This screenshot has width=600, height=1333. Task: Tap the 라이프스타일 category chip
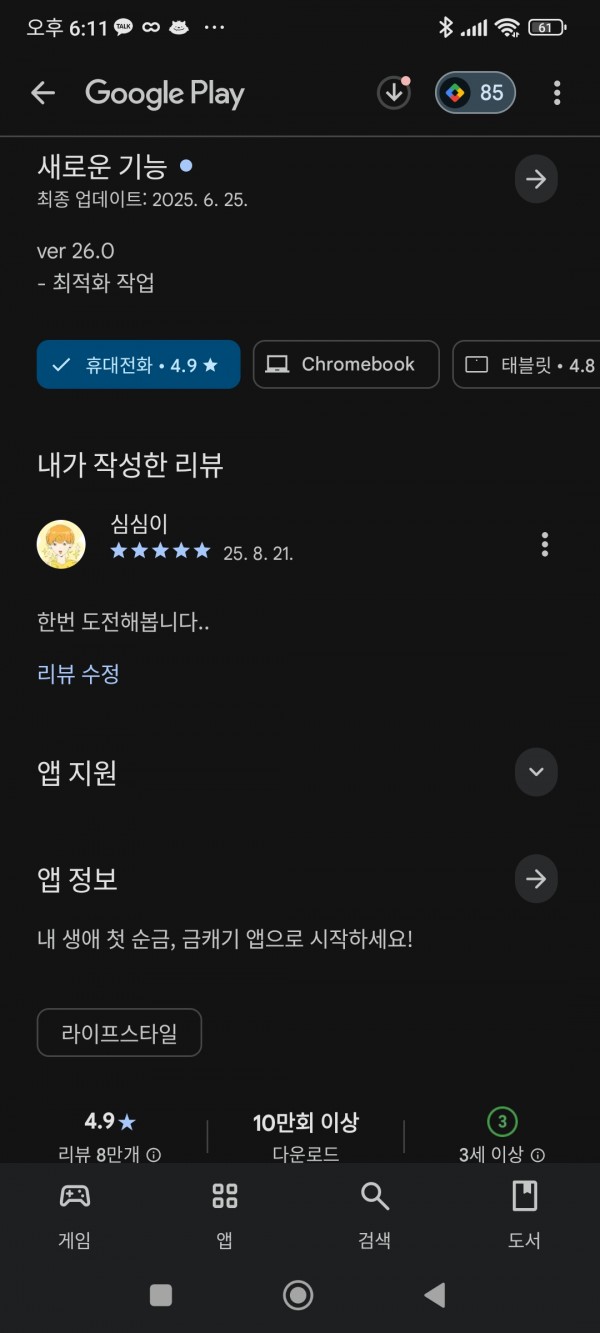click(x=119, y=1033)
